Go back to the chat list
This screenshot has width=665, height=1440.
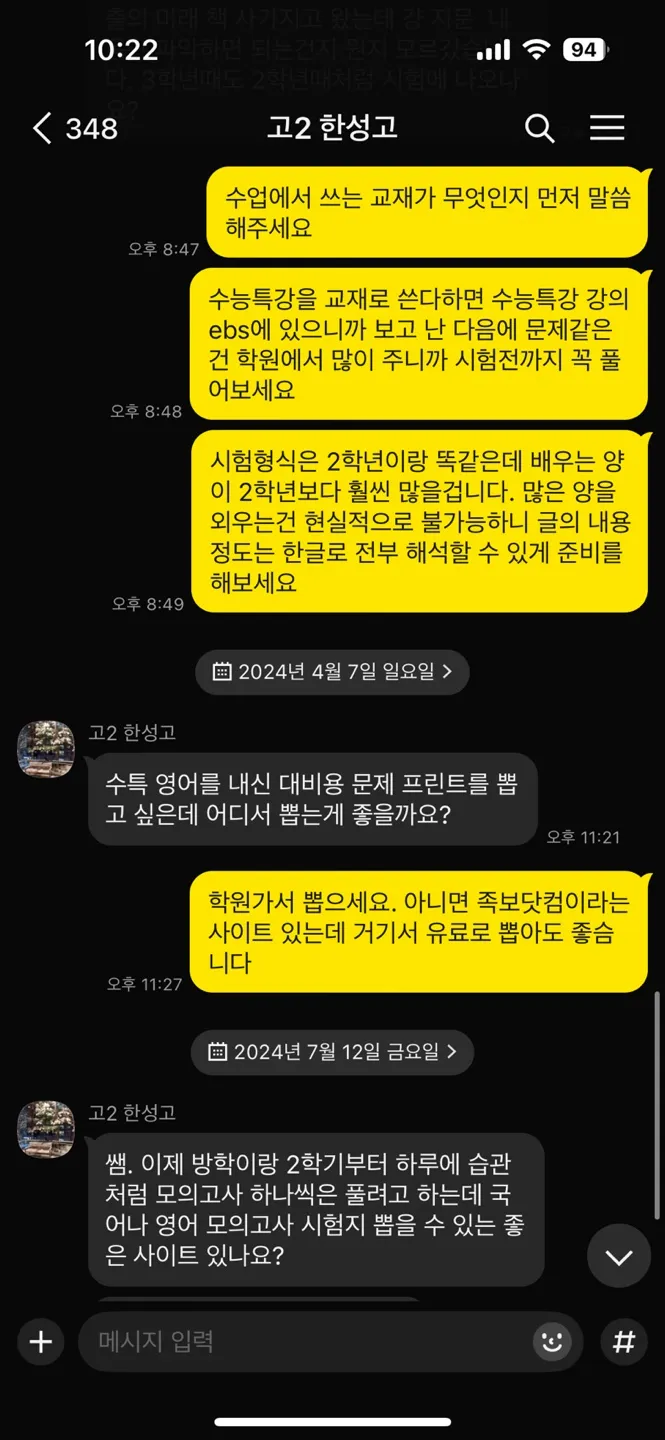[44, 128]
